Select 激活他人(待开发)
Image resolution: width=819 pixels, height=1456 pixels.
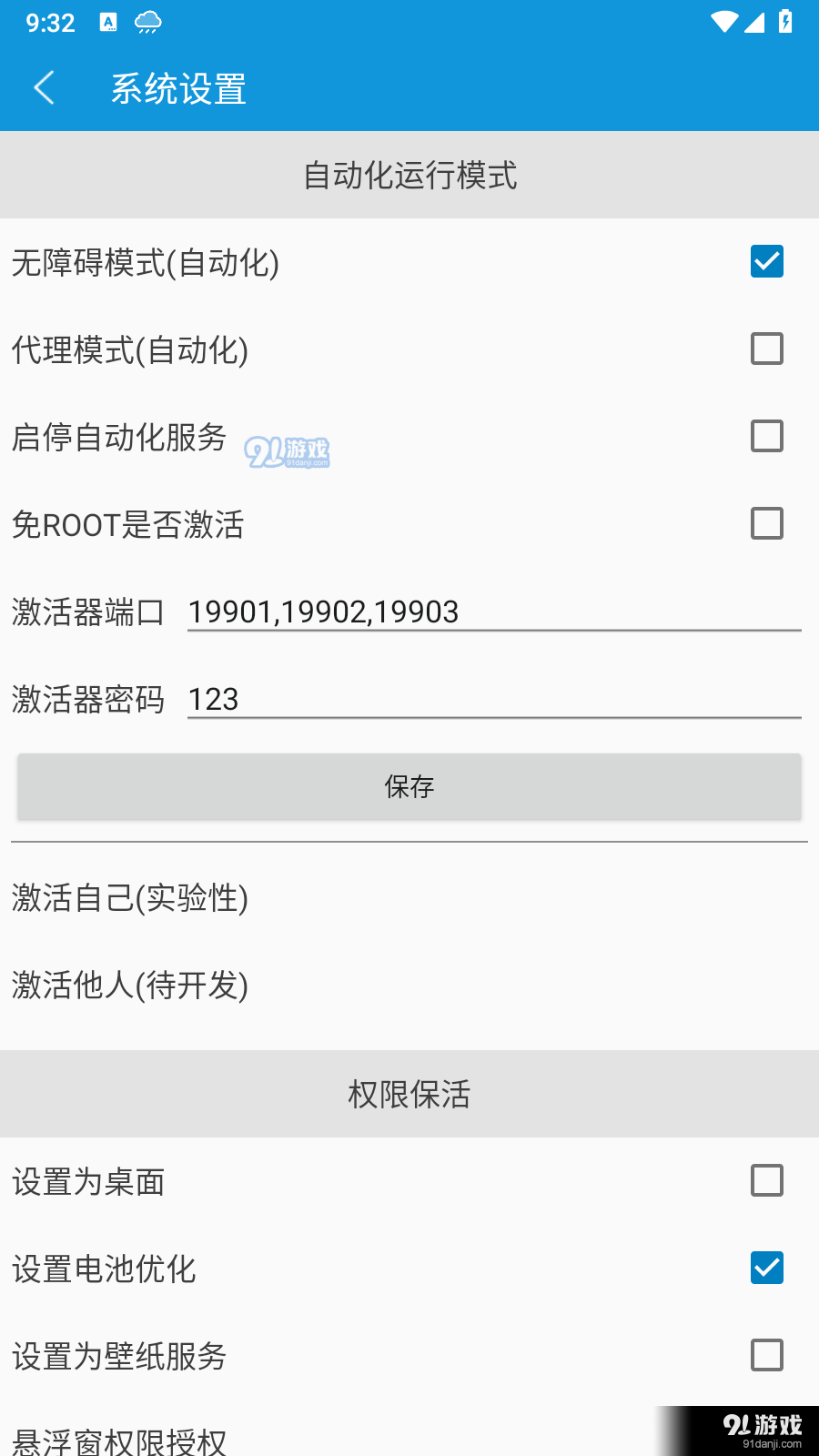tap(130, 986)
